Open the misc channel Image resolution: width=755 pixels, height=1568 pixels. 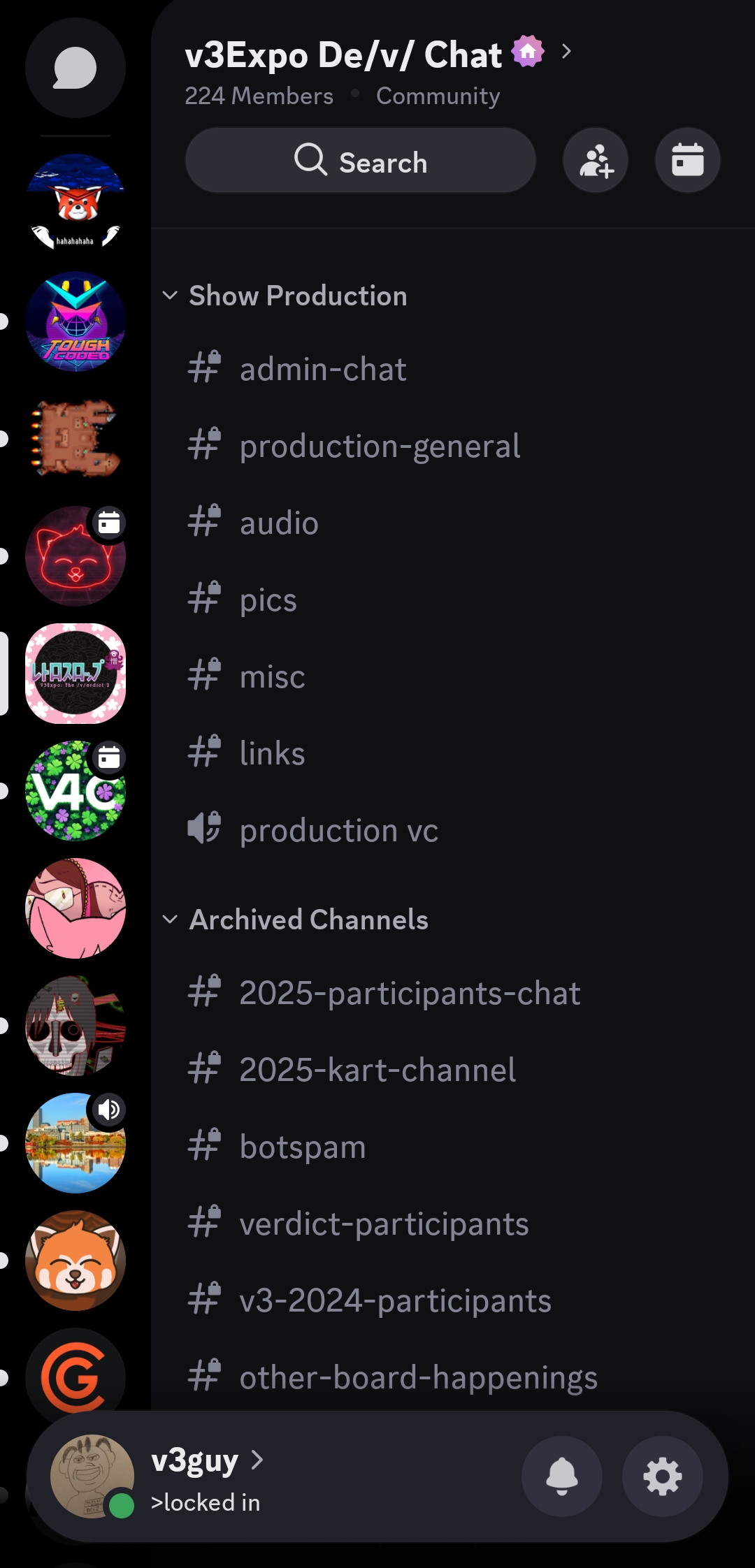pyautogui.click(x=273, y=676)
